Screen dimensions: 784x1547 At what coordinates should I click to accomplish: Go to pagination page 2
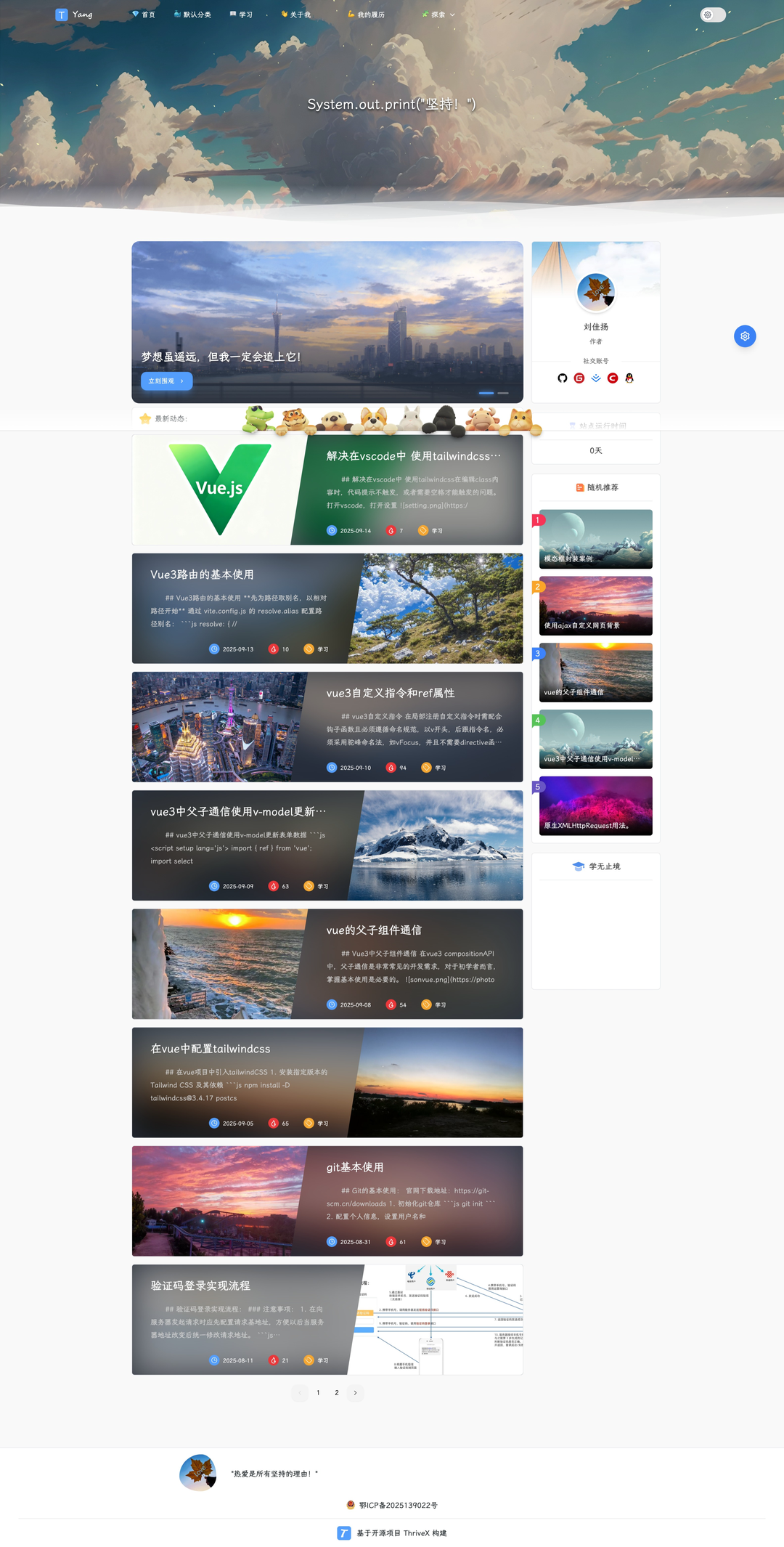tap(337, 1392)
